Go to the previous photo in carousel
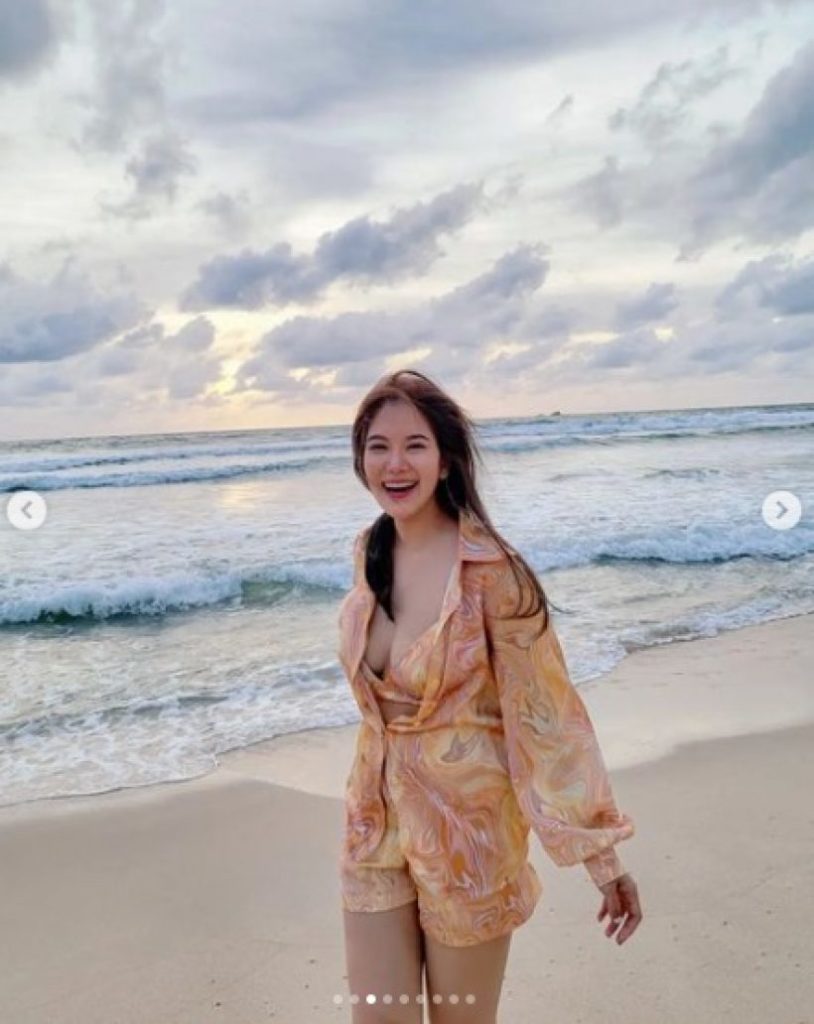Viewport: 814px width, 1024px height. click(26, 510)
